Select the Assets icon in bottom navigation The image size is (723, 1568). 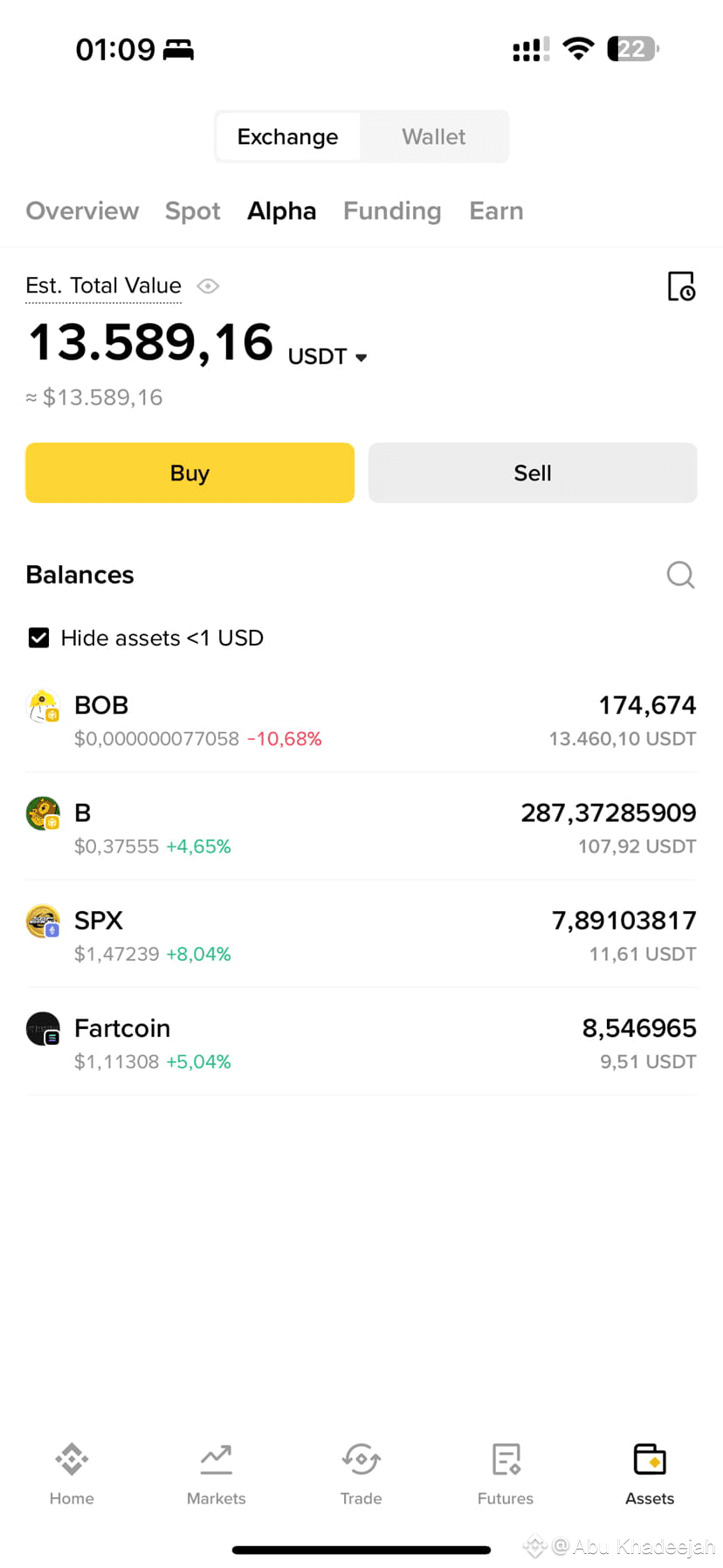click(650, 1472)
